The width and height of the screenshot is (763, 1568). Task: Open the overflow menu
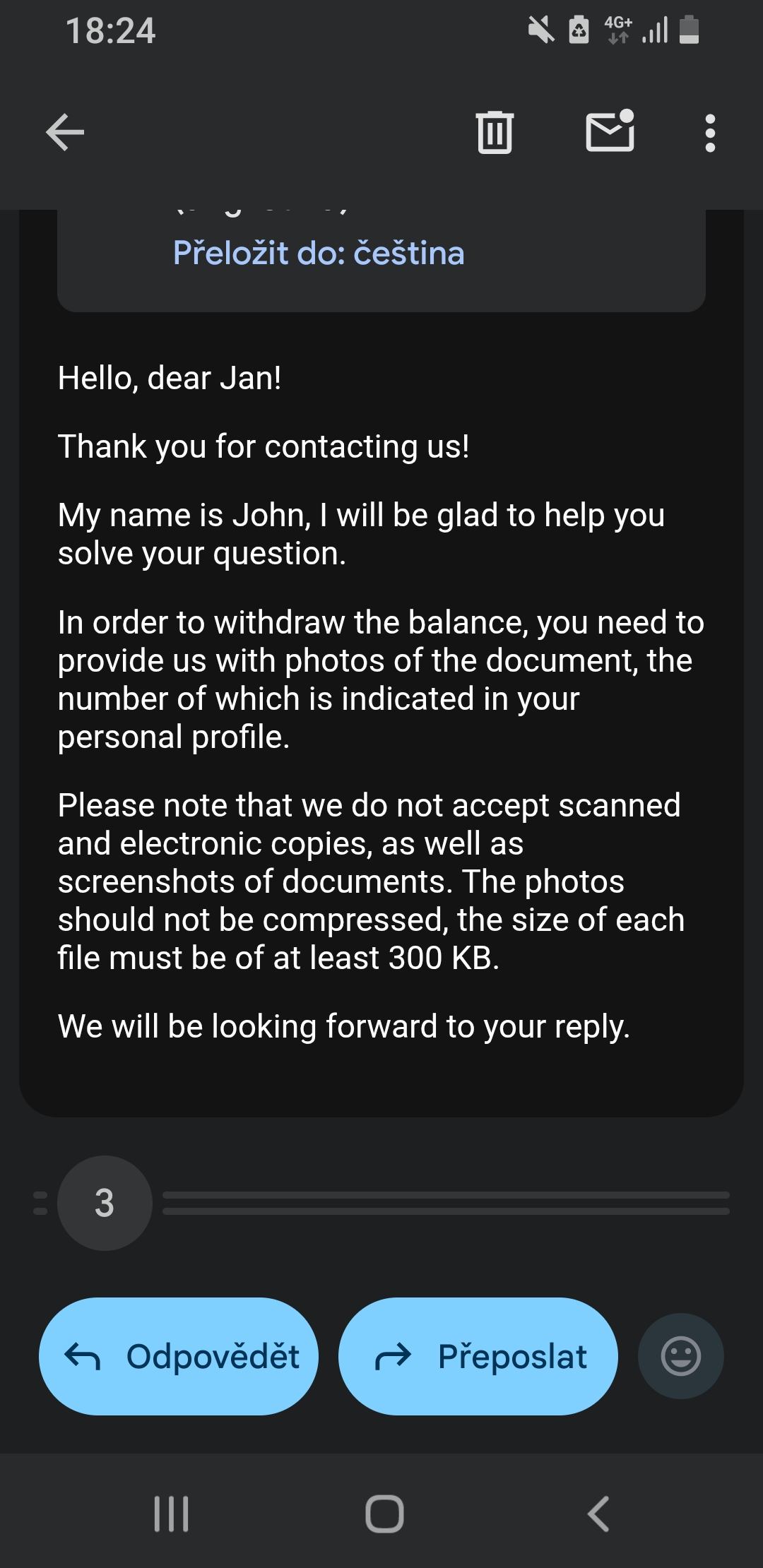(x=710, y=133)
